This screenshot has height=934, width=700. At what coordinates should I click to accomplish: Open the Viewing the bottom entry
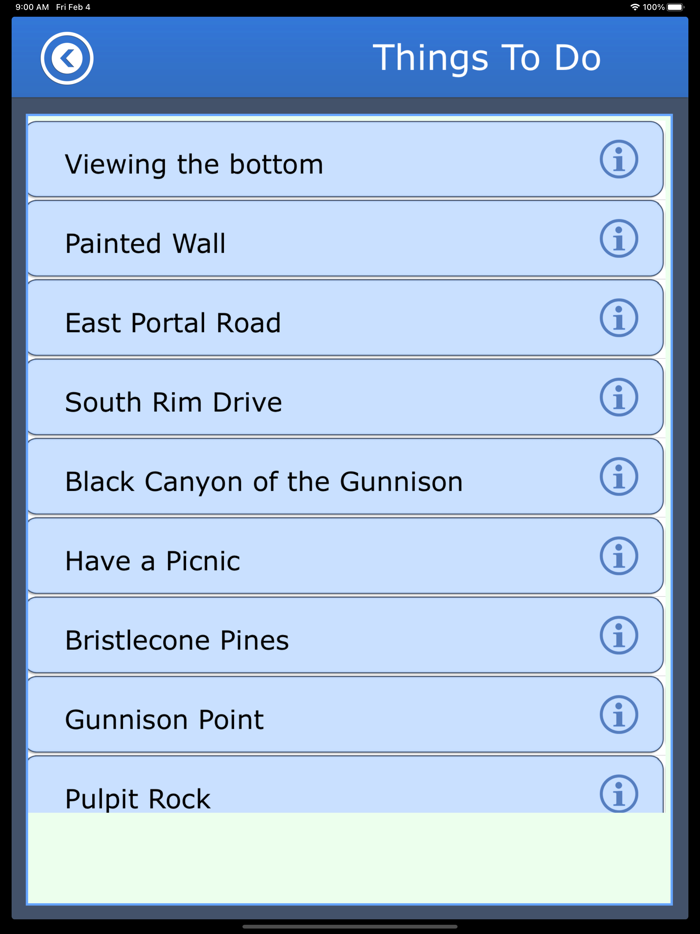(300, 163)
